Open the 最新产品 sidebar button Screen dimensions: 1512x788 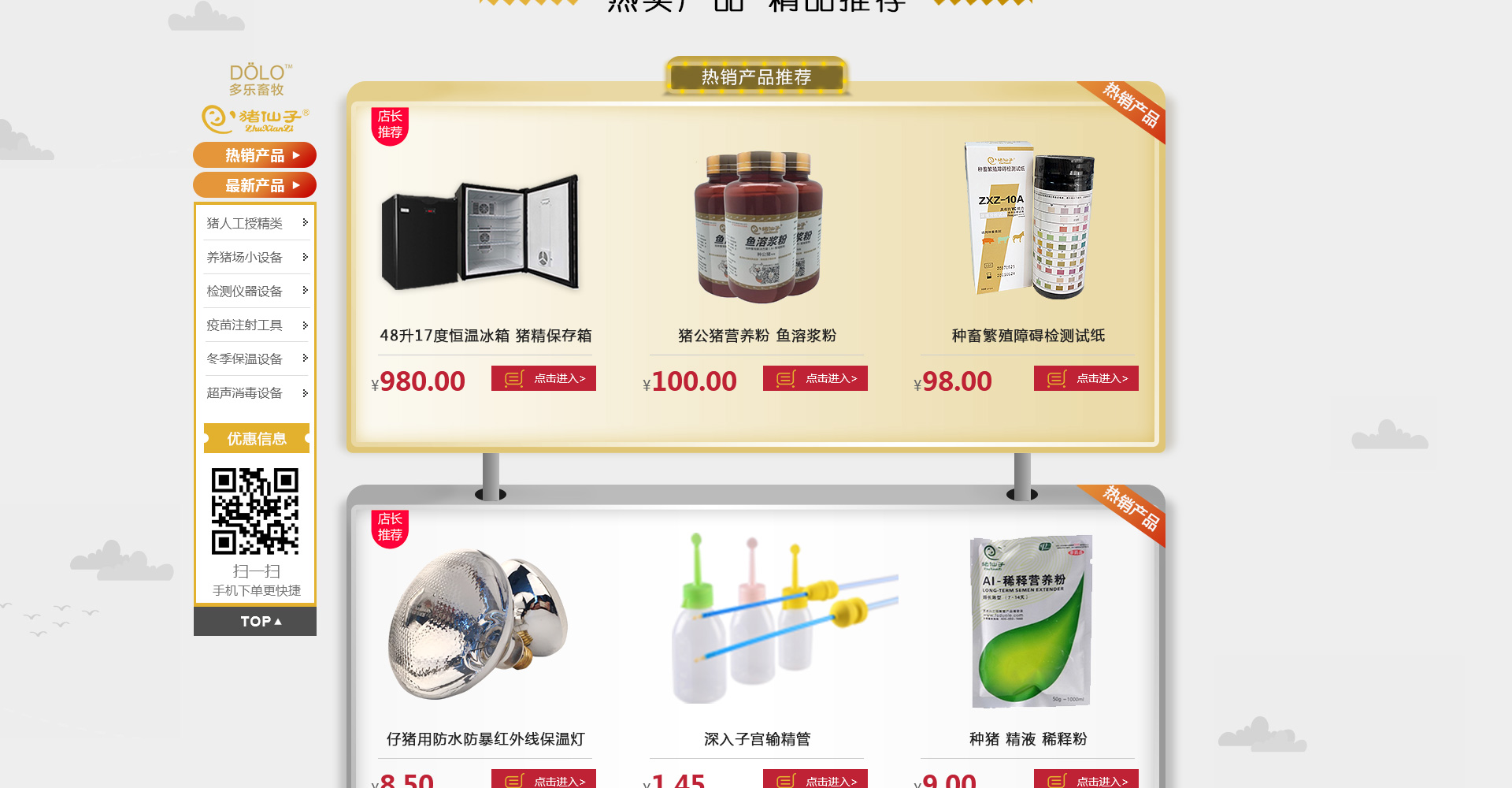(254, 185)
